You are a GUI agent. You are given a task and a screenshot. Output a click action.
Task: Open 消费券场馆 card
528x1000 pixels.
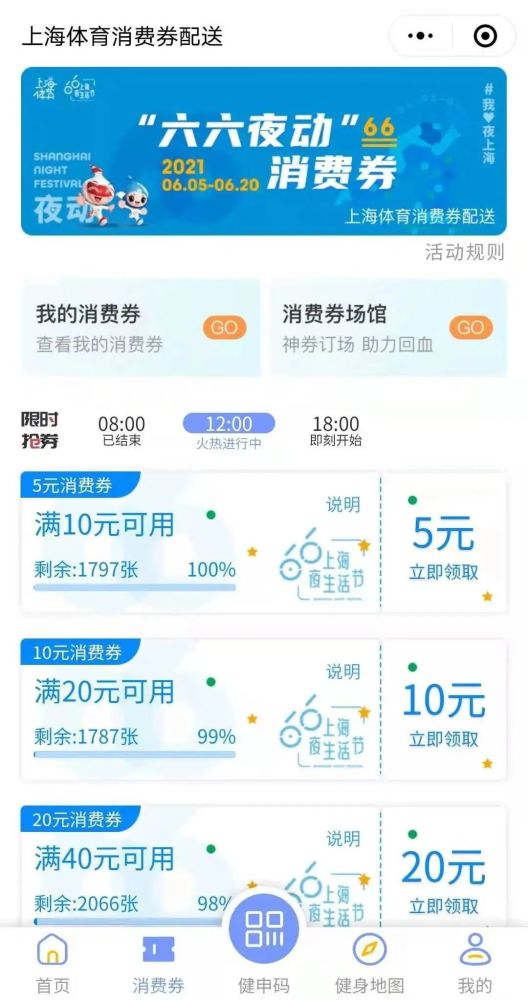coord(388,327)
